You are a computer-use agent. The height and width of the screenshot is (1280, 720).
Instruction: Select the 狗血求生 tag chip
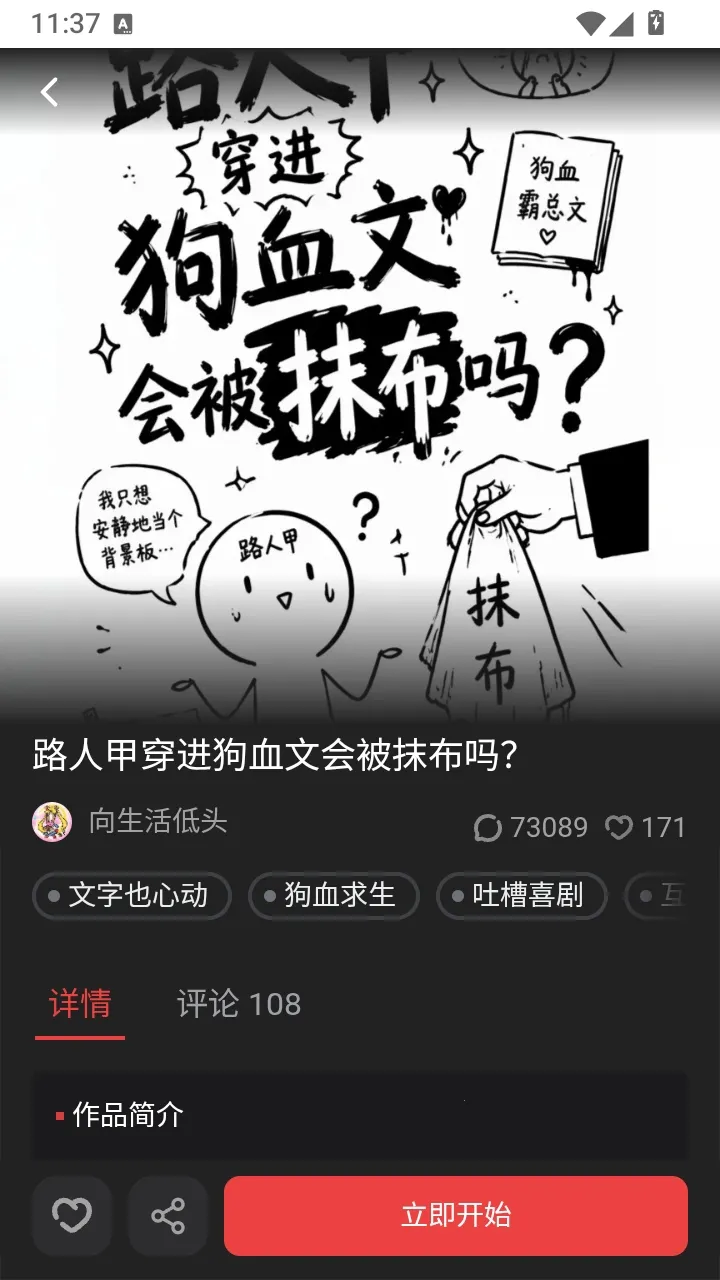point(334,895)
